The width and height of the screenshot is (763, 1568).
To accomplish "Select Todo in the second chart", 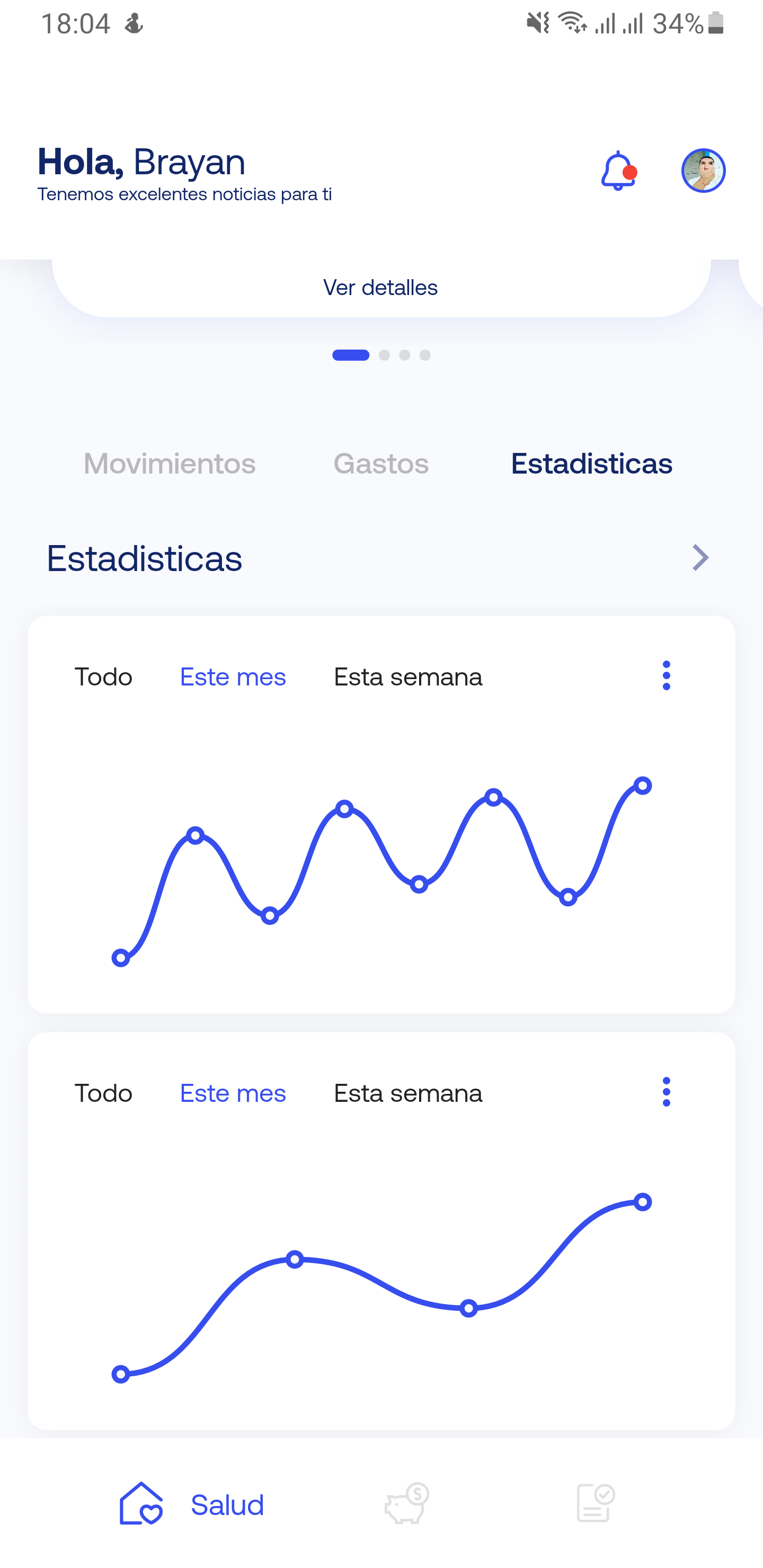I will tap(103, 1093).
